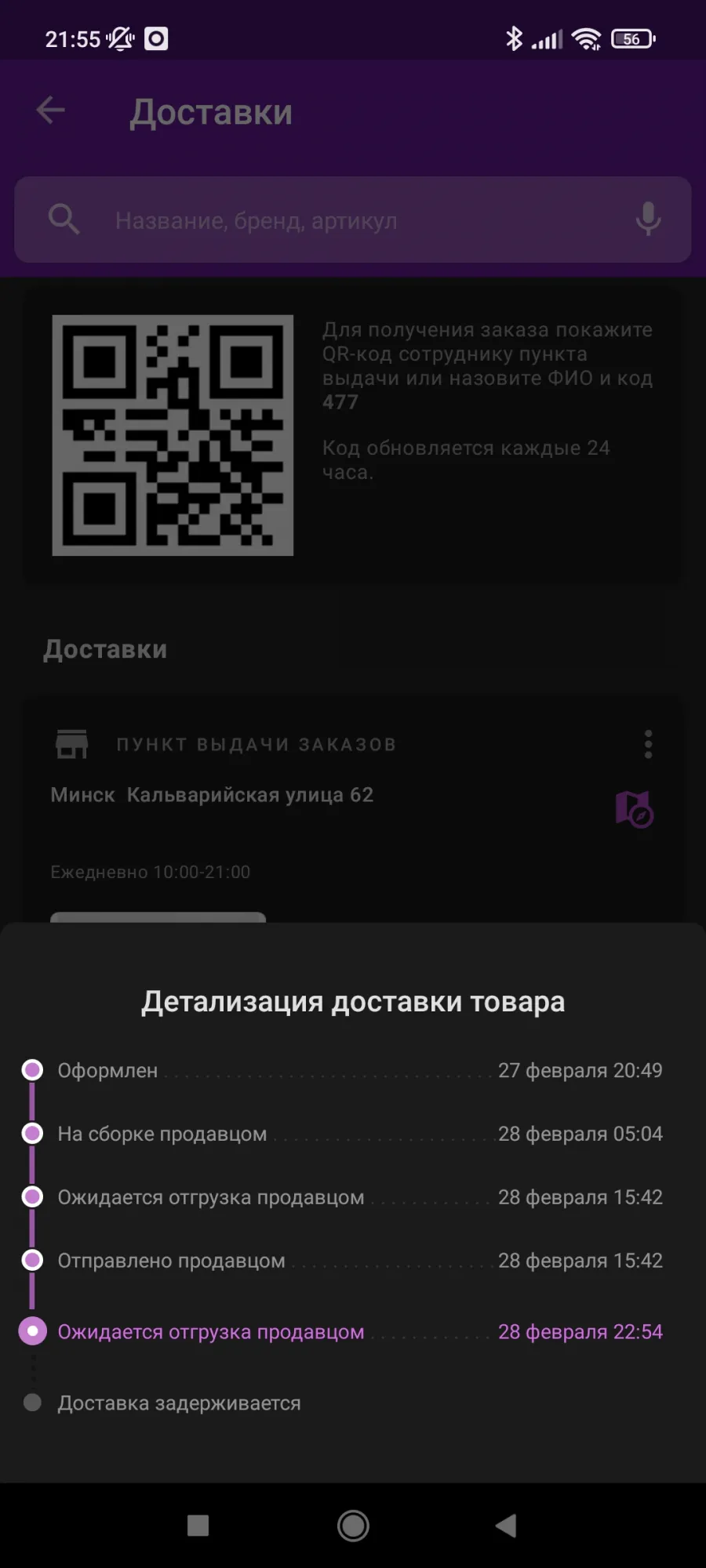Start voice search with the microphone icon
The width and height of the screenshot is (706, 1568).
(648, 219)
